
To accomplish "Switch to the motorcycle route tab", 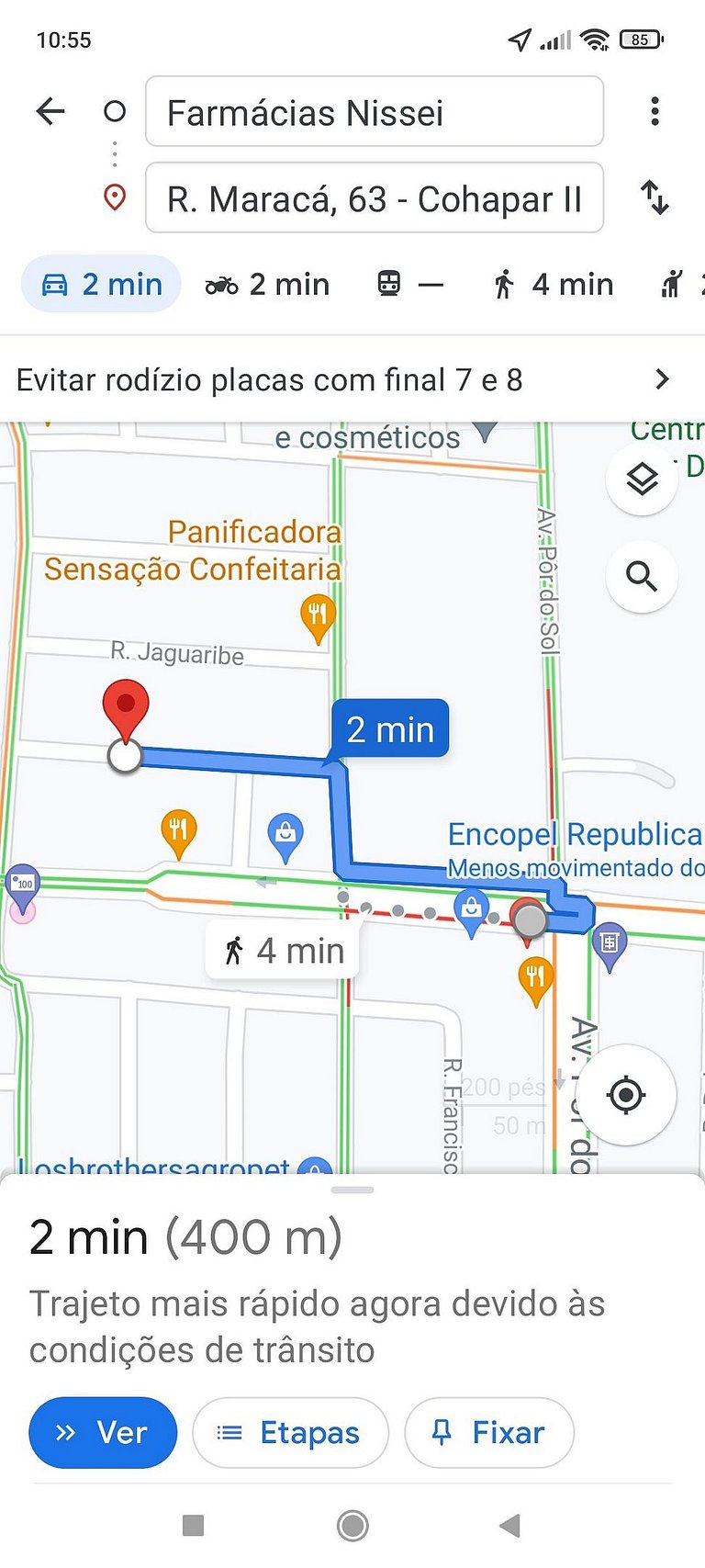I will 266,284.
